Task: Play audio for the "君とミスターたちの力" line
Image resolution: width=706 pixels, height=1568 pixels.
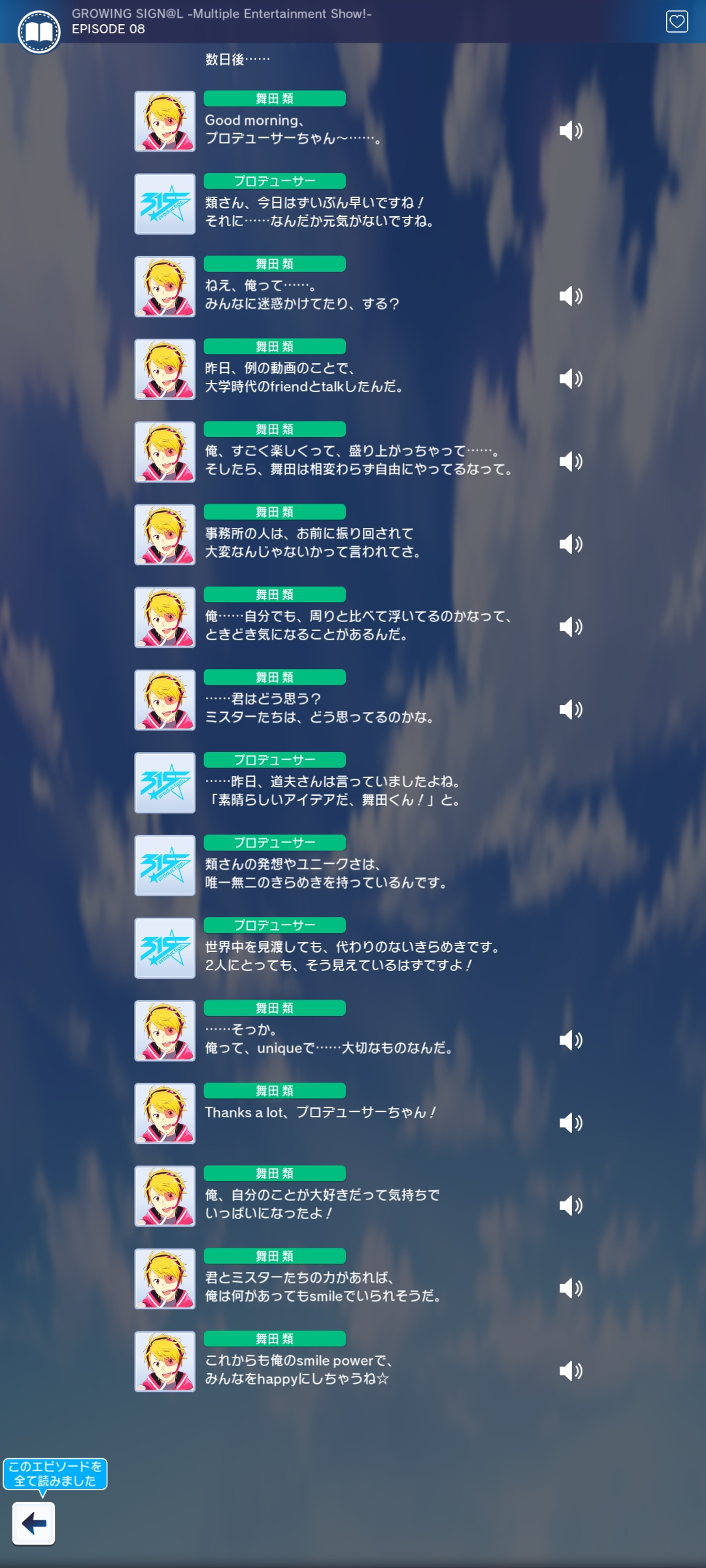Action: point(571,1288)
